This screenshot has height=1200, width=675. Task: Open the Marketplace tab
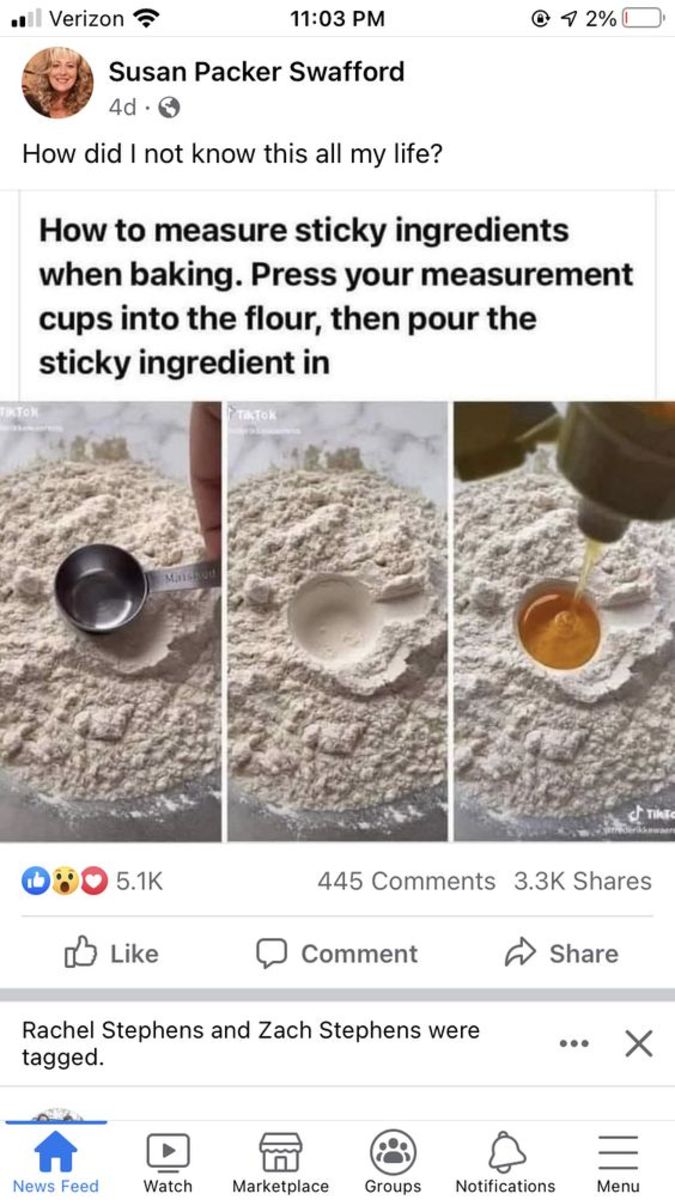(280, 1164)
